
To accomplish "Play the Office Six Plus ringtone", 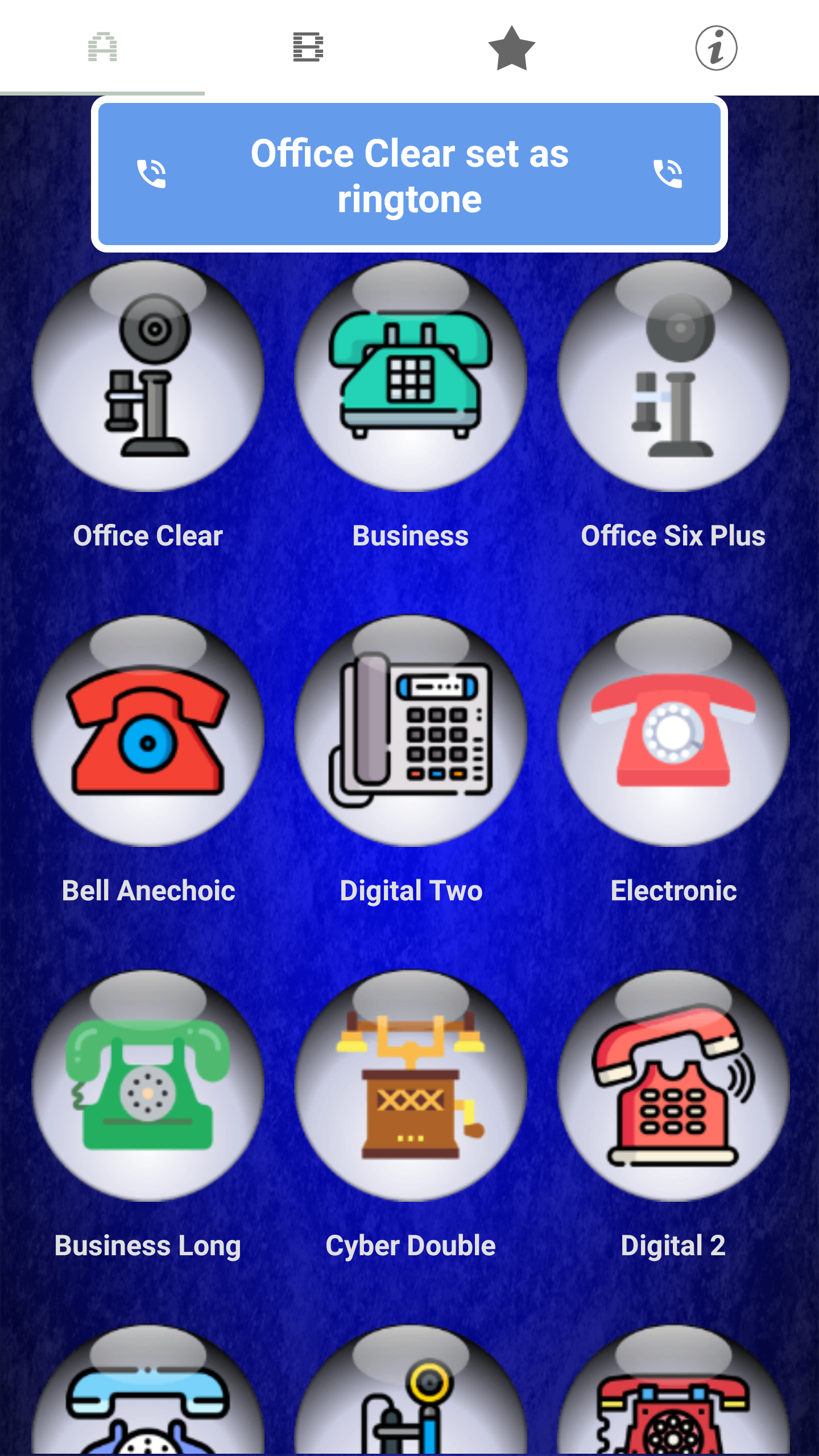I will 673,376.
